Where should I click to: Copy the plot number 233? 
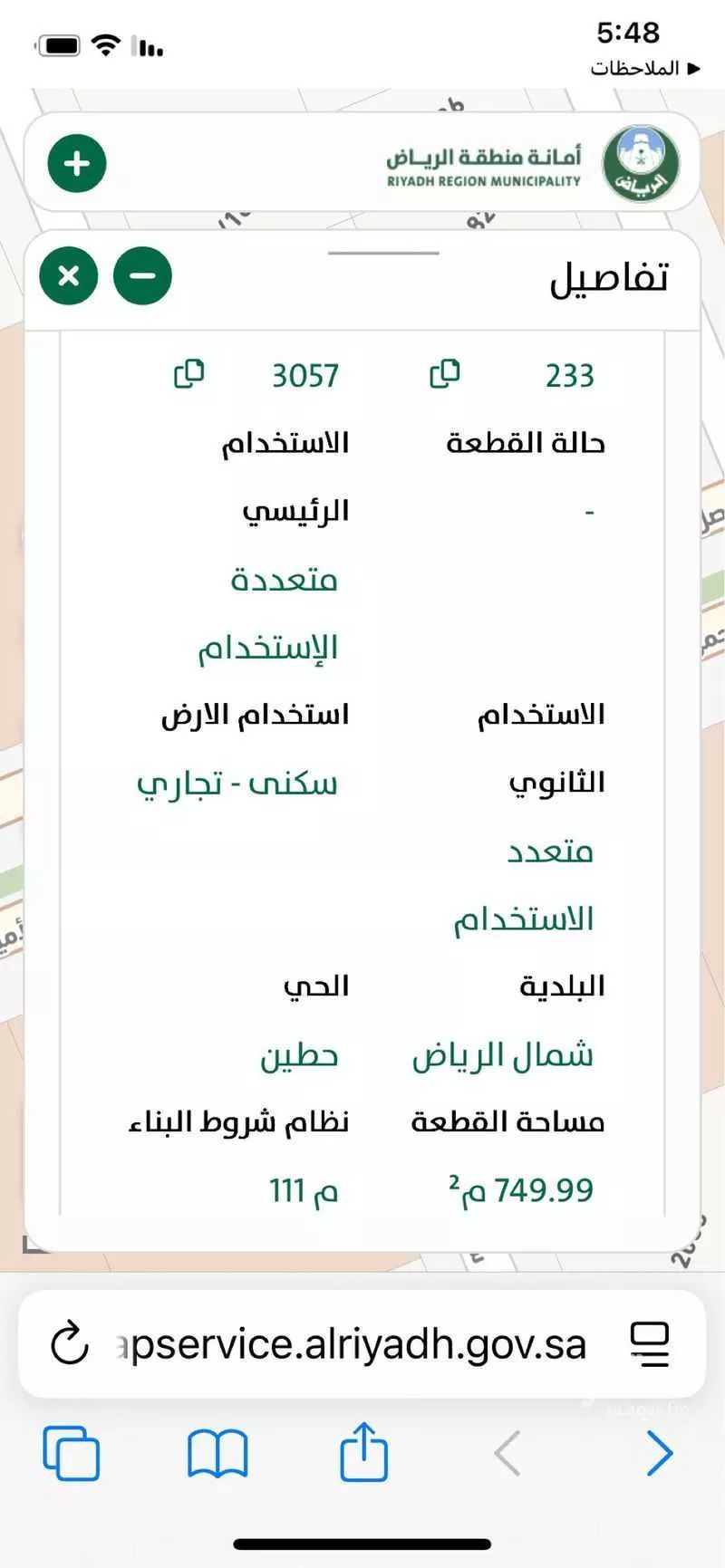click(445, 373)
